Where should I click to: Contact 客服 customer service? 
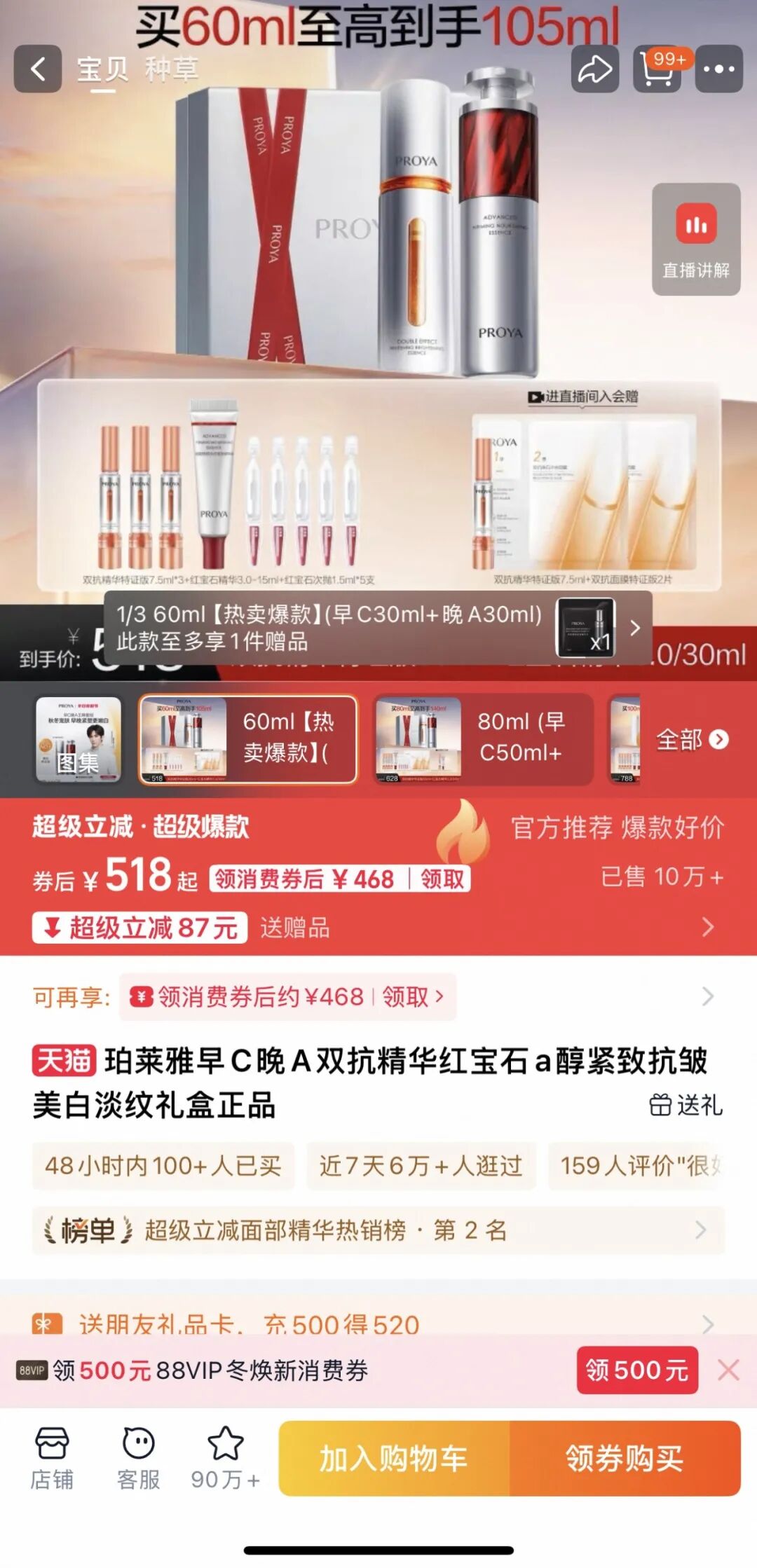point(138,1459)
